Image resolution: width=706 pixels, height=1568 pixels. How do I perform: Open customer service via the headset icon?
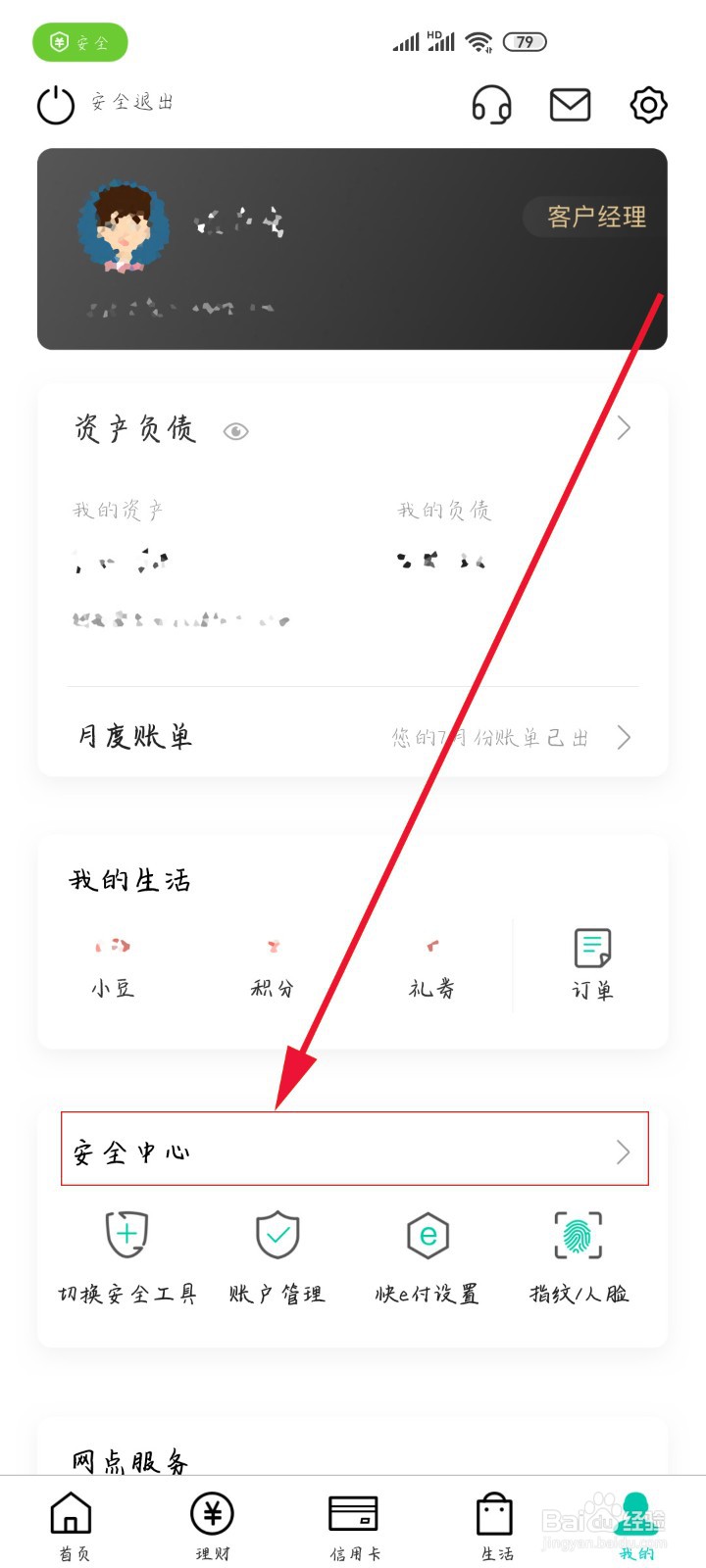tap(491, 105)
